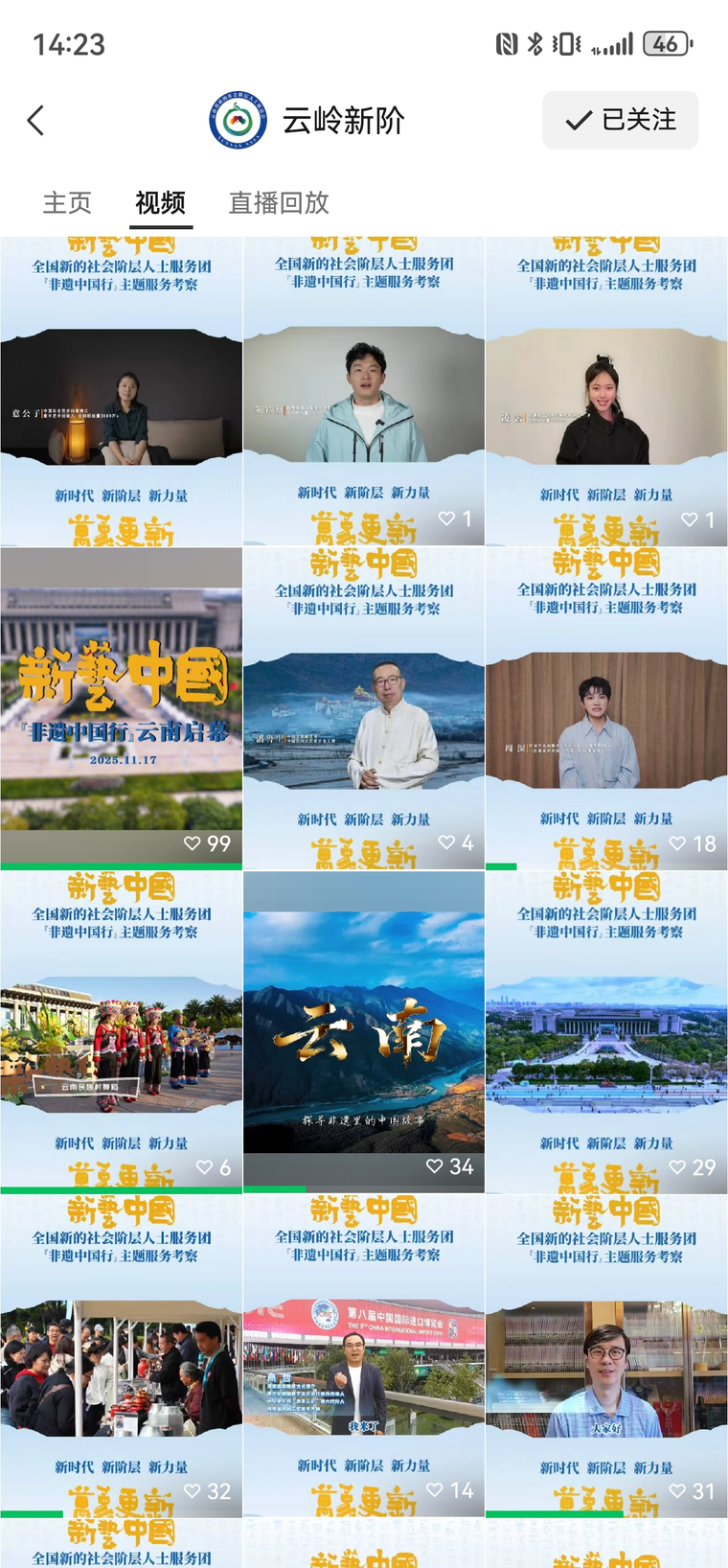This screenshot has height=1568, width=728.
Task: Open the 直播回放 tab
Action: pyautogui.click(x=278, y=202)
